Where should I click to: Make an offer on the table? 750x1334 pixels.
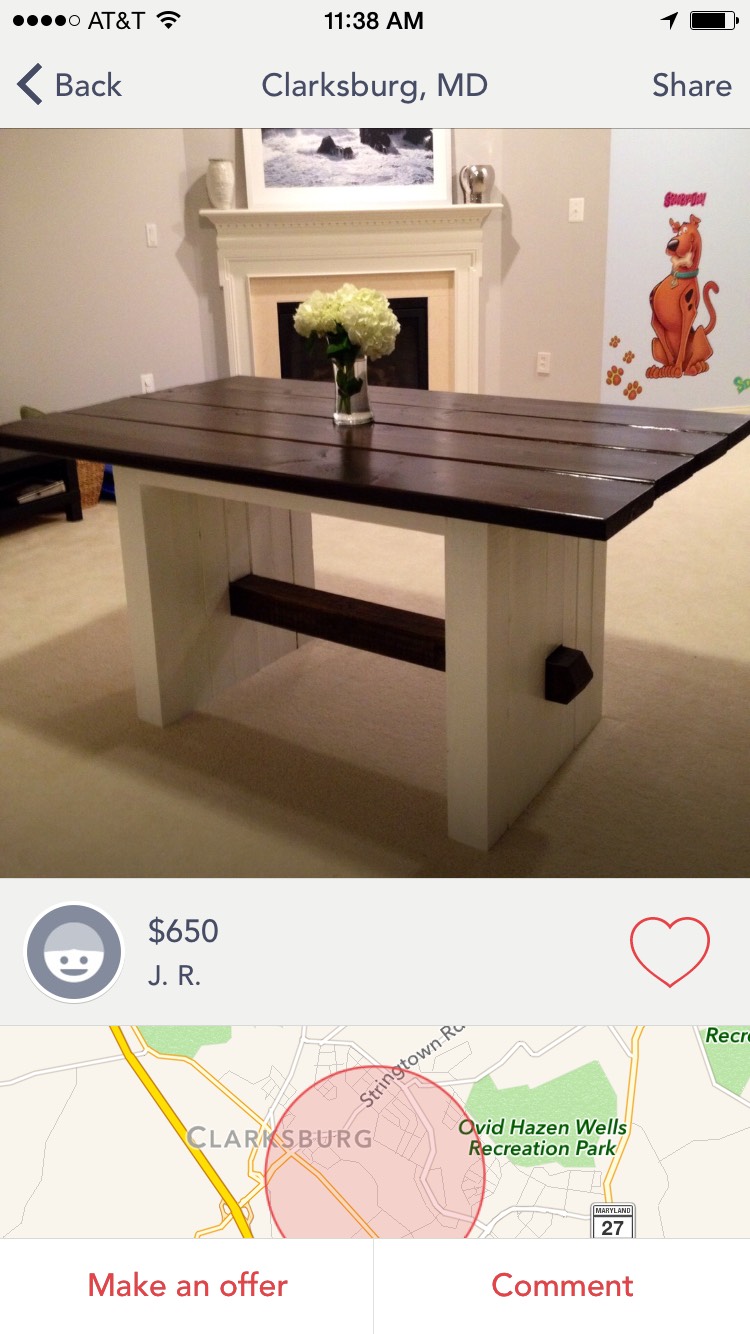click(187, 1285)
